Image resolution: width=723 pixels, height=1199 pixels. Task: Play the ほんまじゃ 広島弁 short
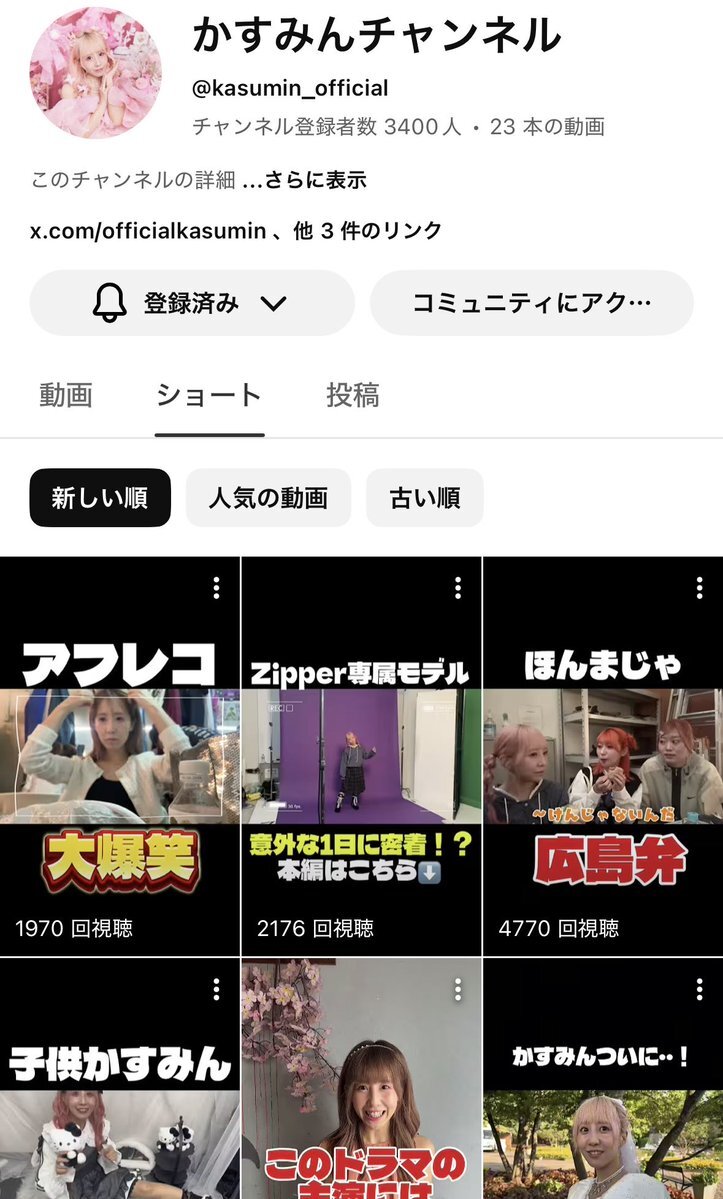pyautogui.click(x=603, y=760)
